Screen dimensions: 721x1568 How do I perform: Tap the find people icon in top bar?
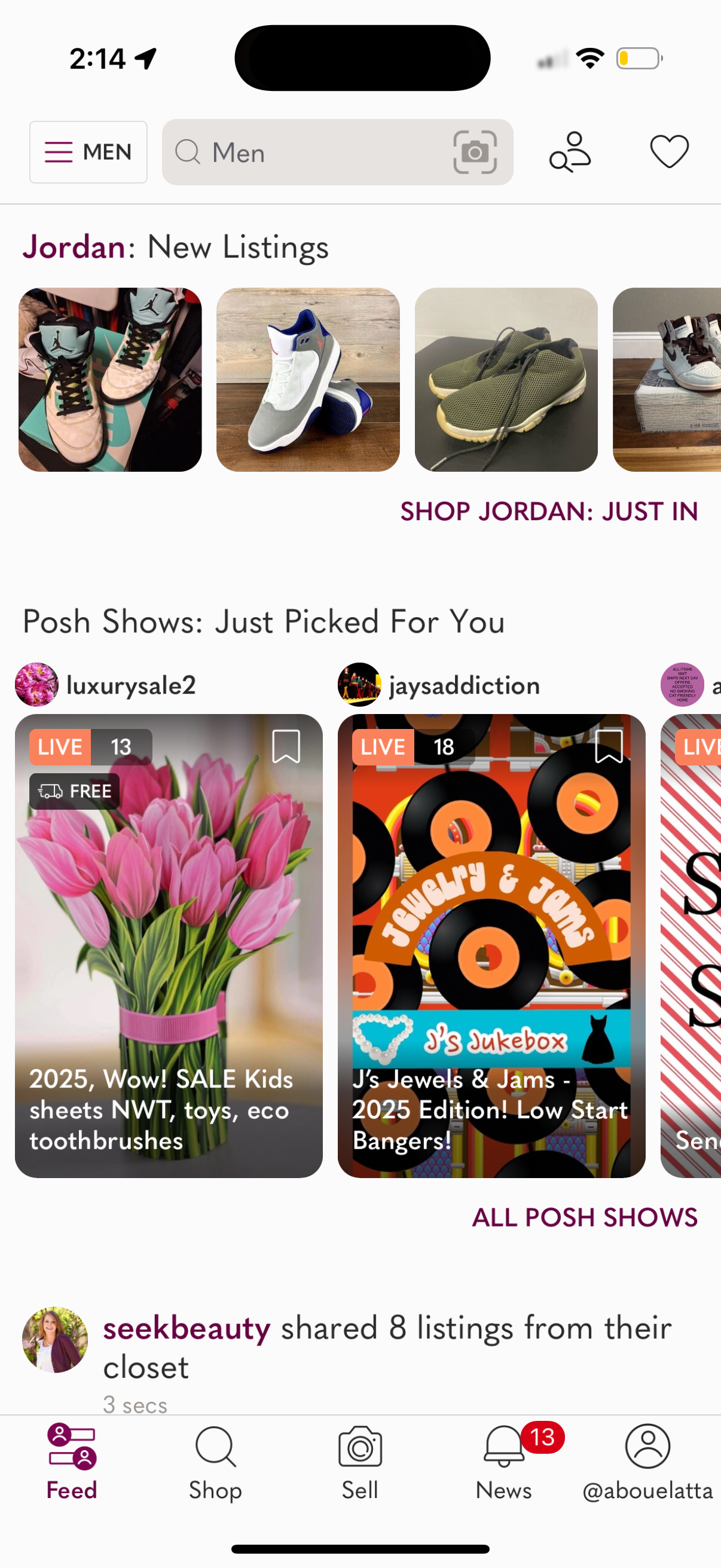pos(570,152)
